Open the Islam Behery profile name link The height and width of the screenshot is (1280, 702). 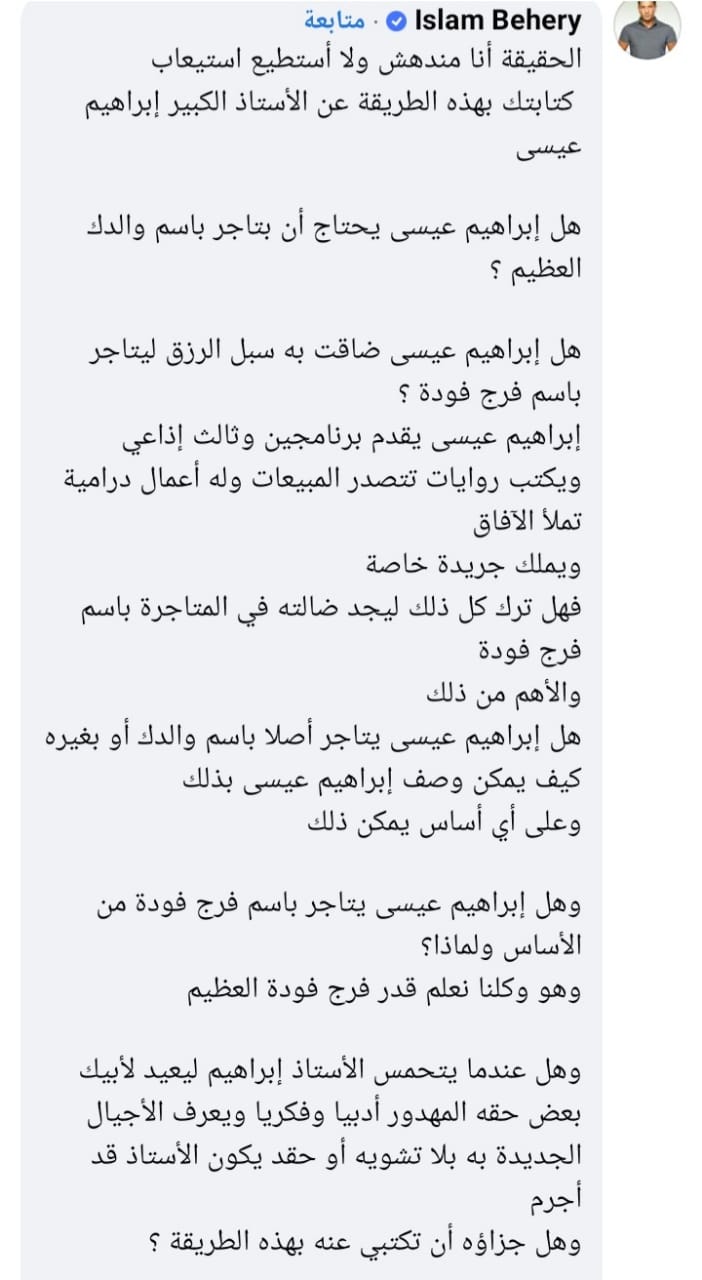click(495, 21)
